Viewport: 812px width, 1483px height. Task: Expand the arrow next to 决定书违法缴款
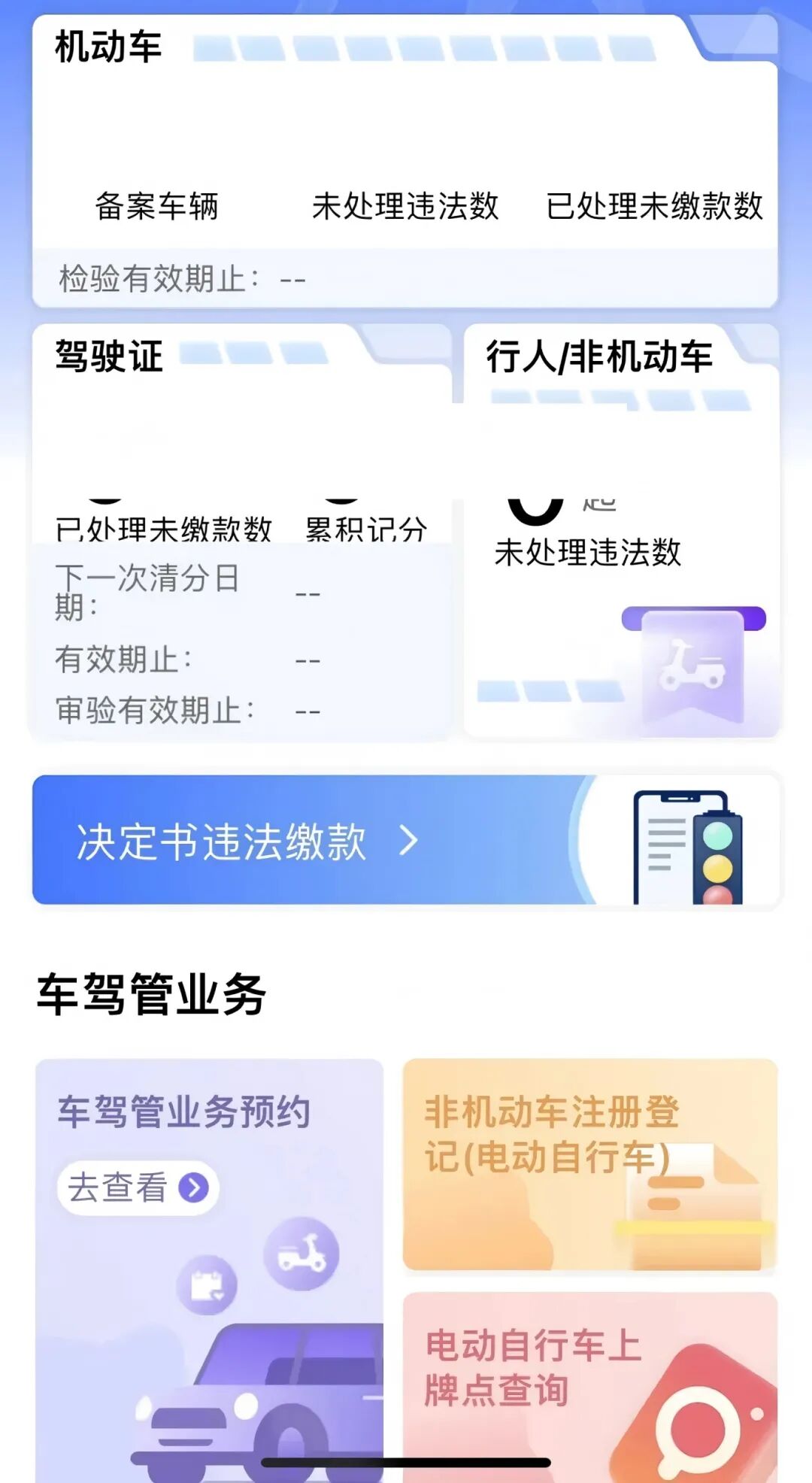406,842
